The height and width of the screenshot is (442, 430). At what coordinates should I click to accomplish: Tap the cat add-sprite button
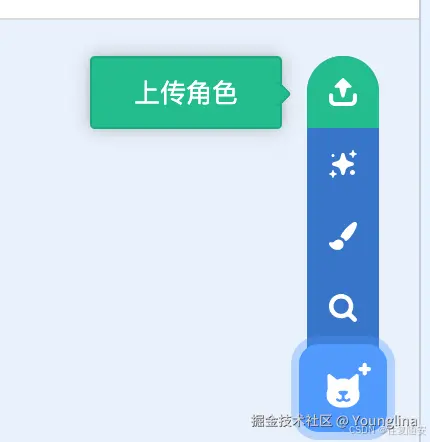click(x=343, y=388)
